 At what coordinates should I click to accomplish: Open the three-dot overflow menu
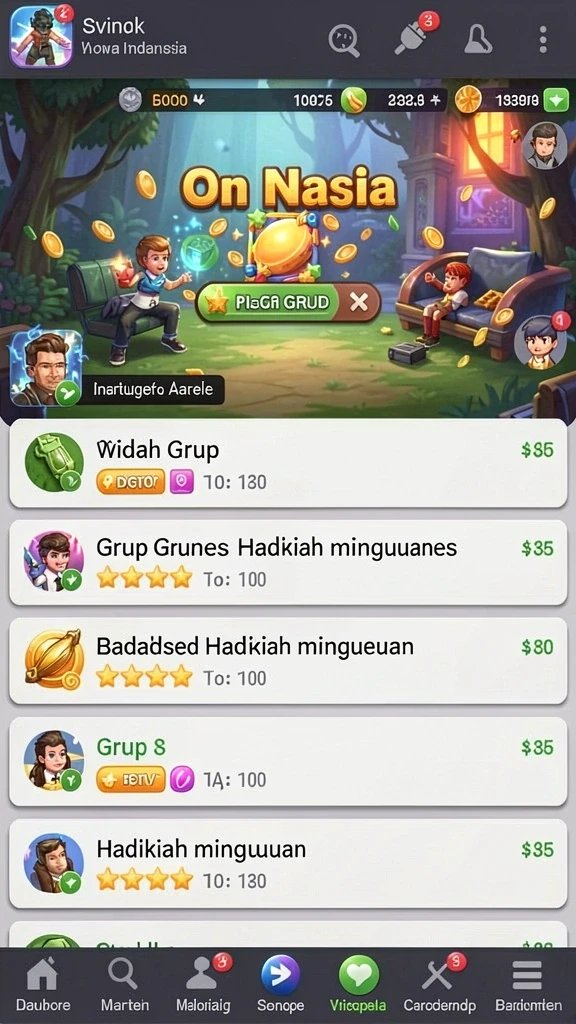(543, 40)
